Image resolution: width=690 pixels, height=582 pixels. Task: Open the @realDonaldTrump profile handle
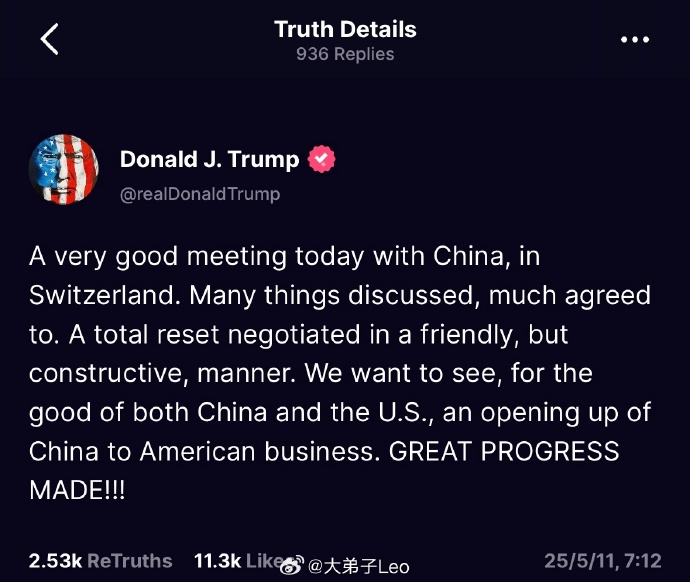(199, 194)
